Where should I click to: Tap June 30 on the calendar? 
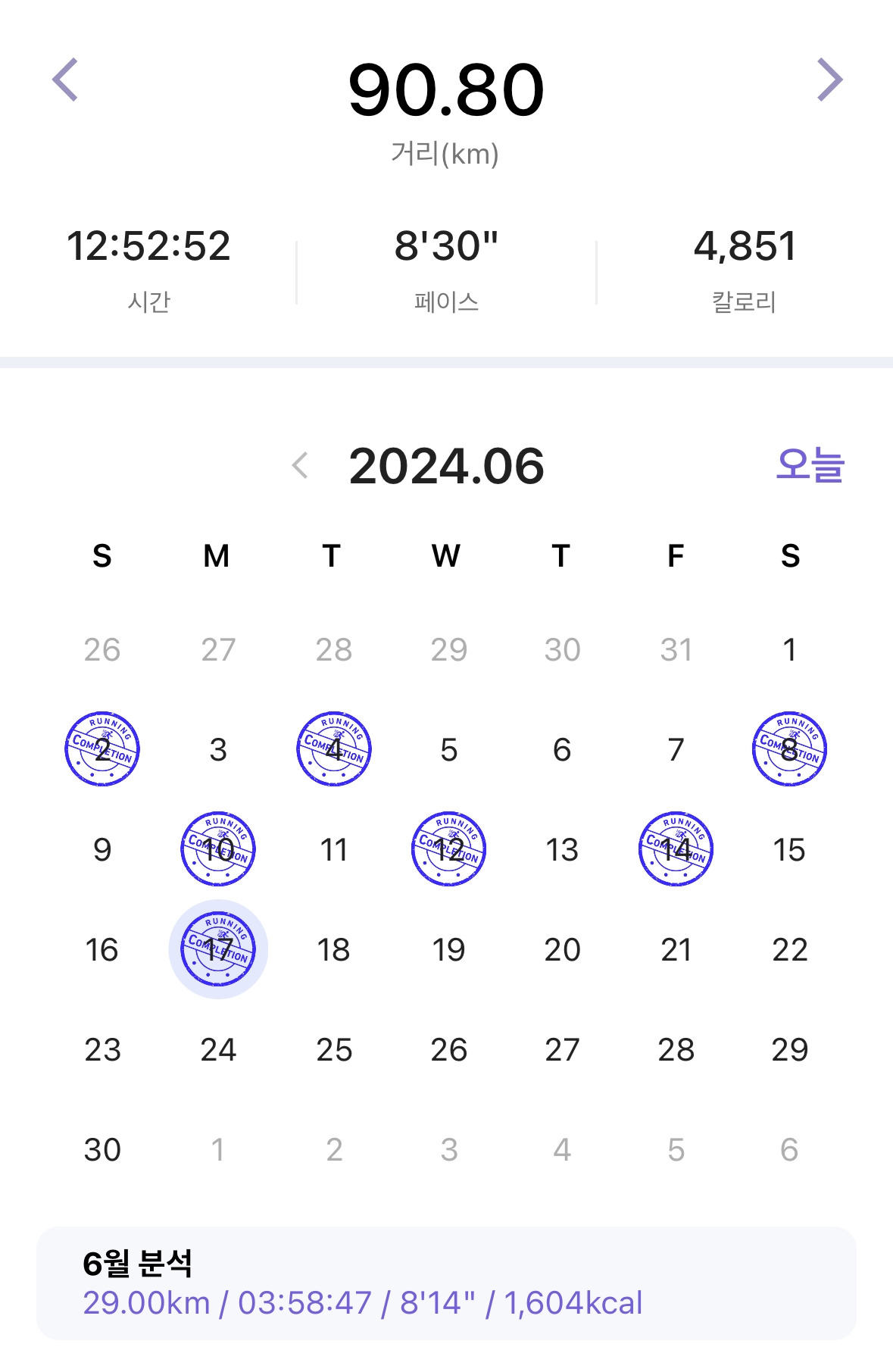(102, 1149)
